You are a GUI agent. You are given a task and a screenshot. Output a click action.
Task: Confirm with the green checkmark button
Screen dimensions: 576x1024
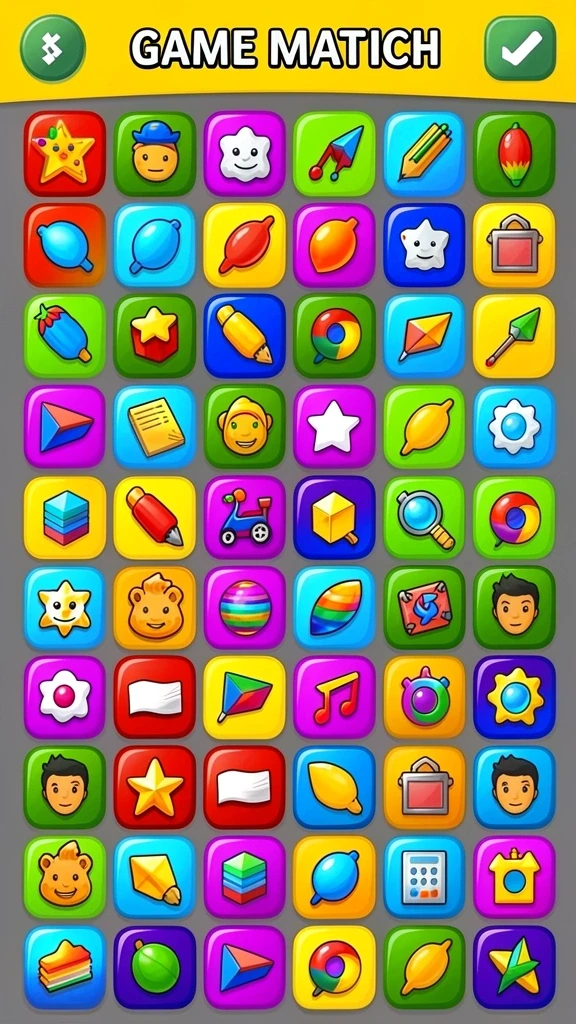tap(520, 48)
